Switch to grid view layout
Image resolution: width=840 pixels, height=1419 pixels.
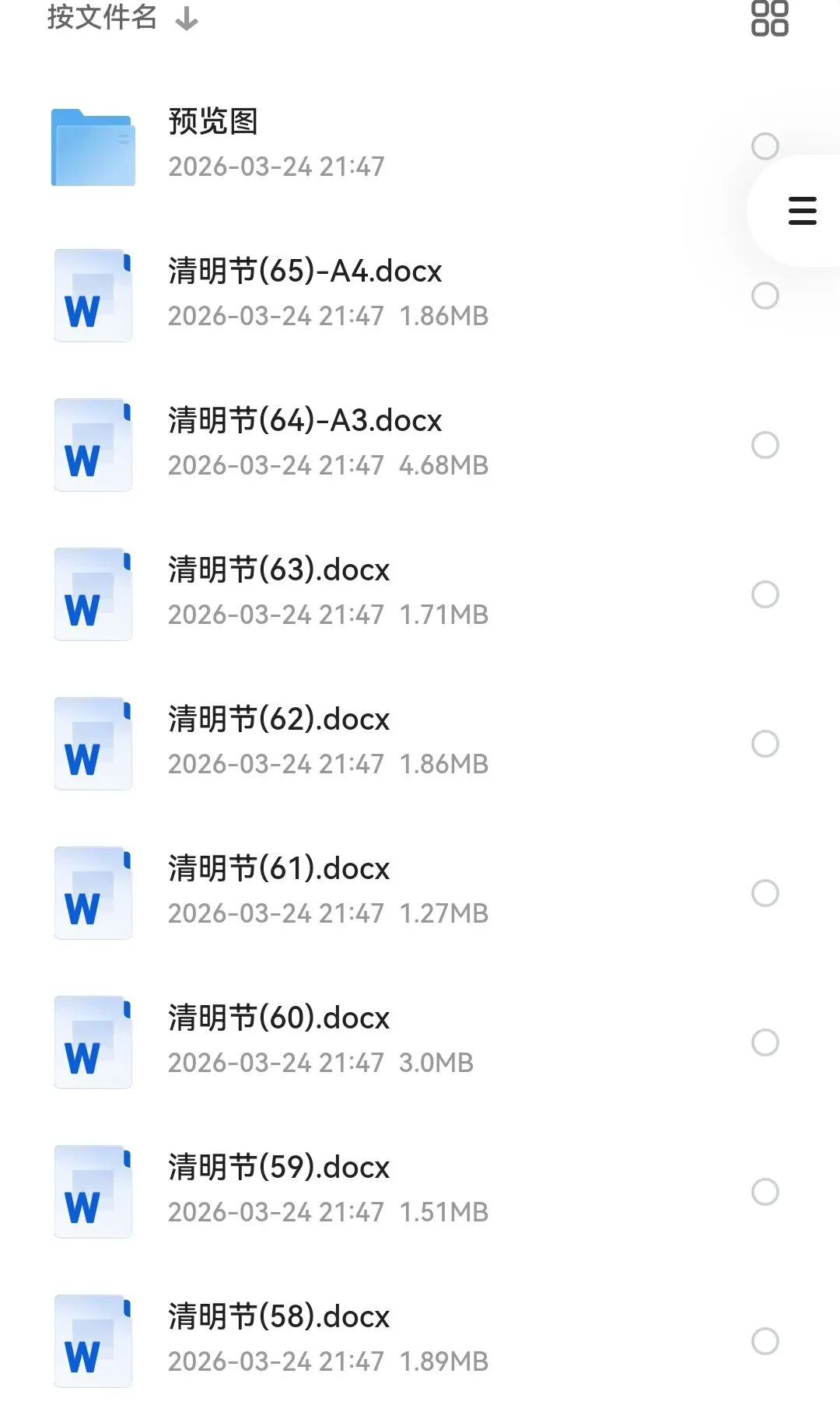(x=769, y=18)
